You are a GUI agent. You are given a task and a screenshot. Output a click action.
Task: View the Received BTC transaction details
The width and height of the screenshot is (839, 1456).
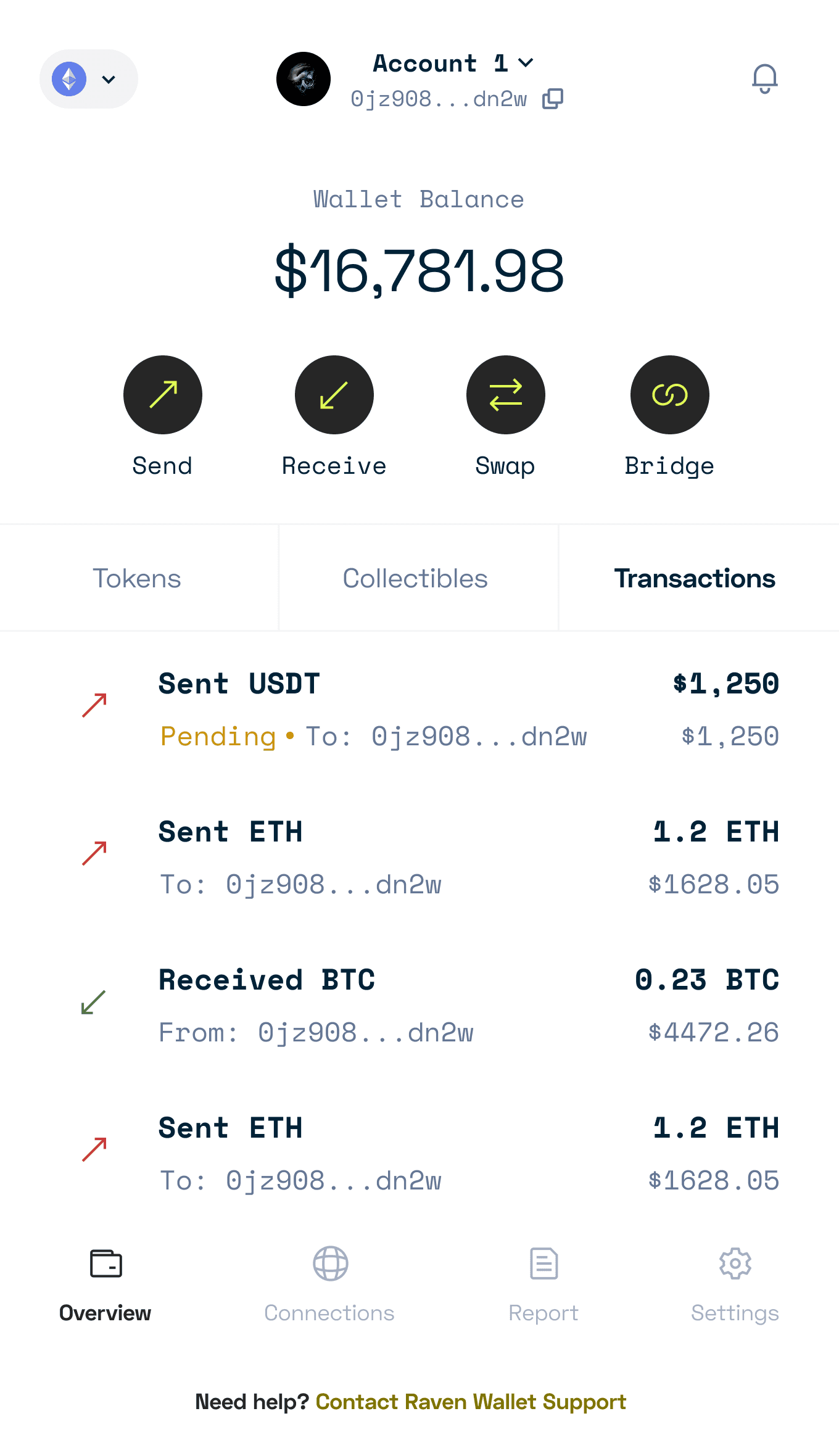419,1006
